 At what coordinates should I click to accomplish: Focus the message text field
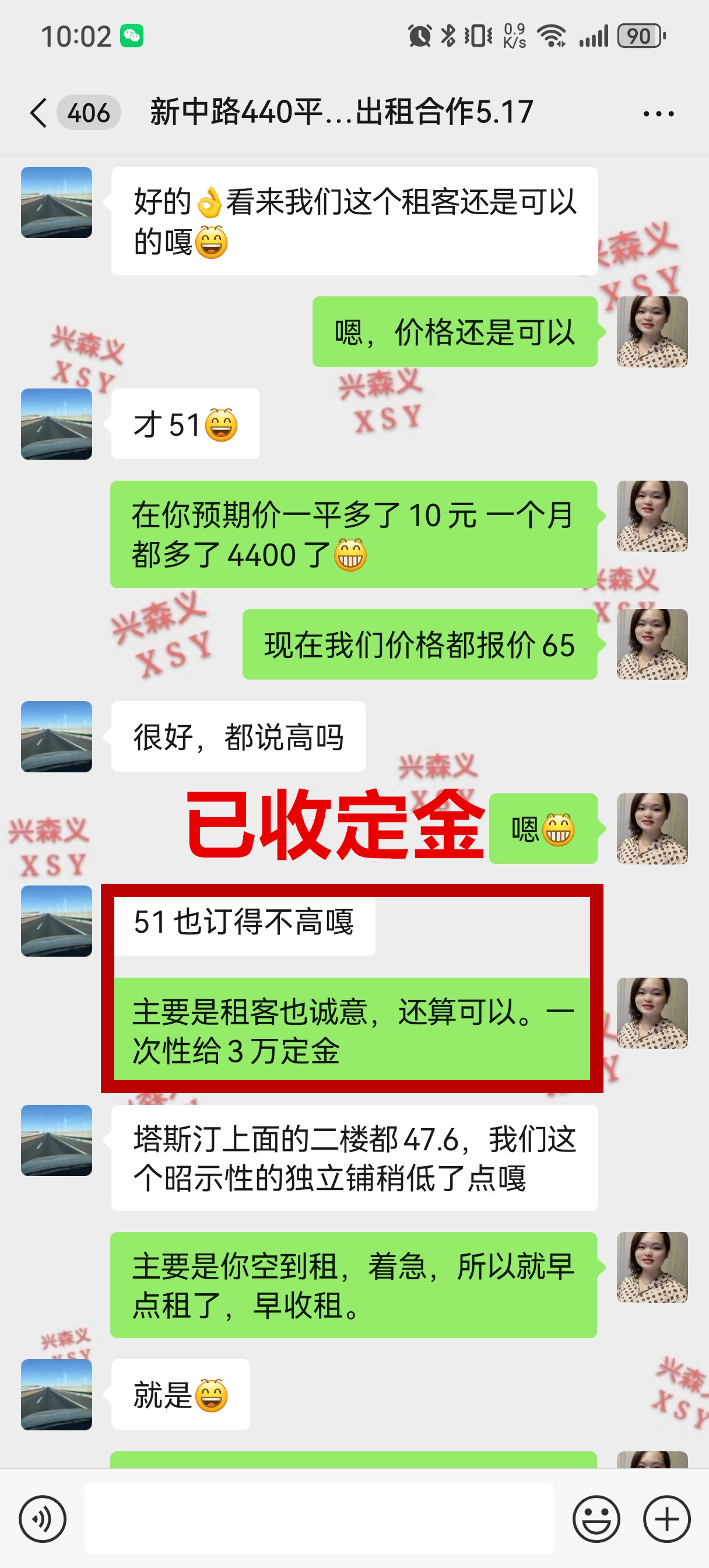(x=319, y=1518)
